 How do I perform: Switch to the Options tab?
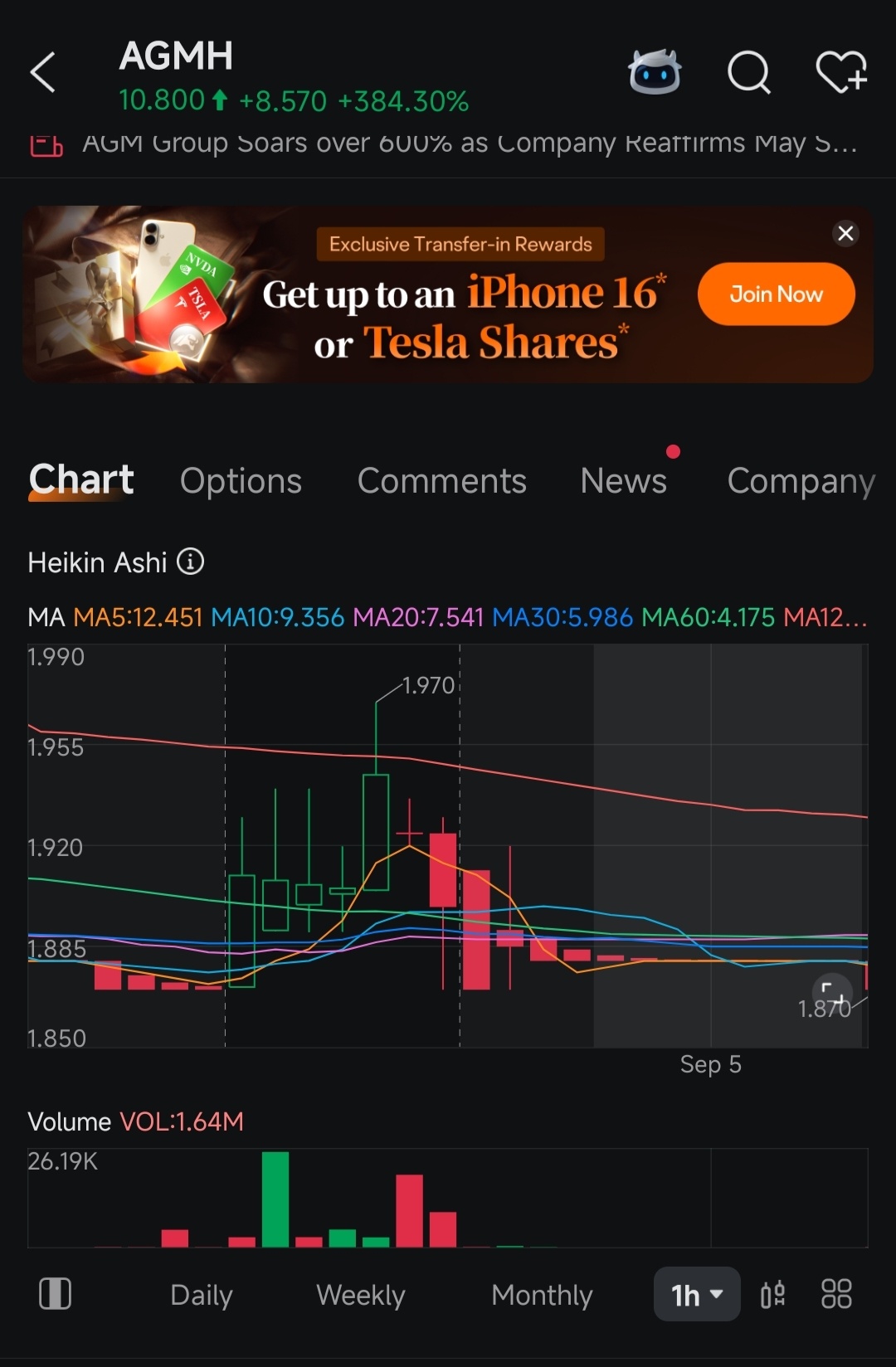click(241, 481)
